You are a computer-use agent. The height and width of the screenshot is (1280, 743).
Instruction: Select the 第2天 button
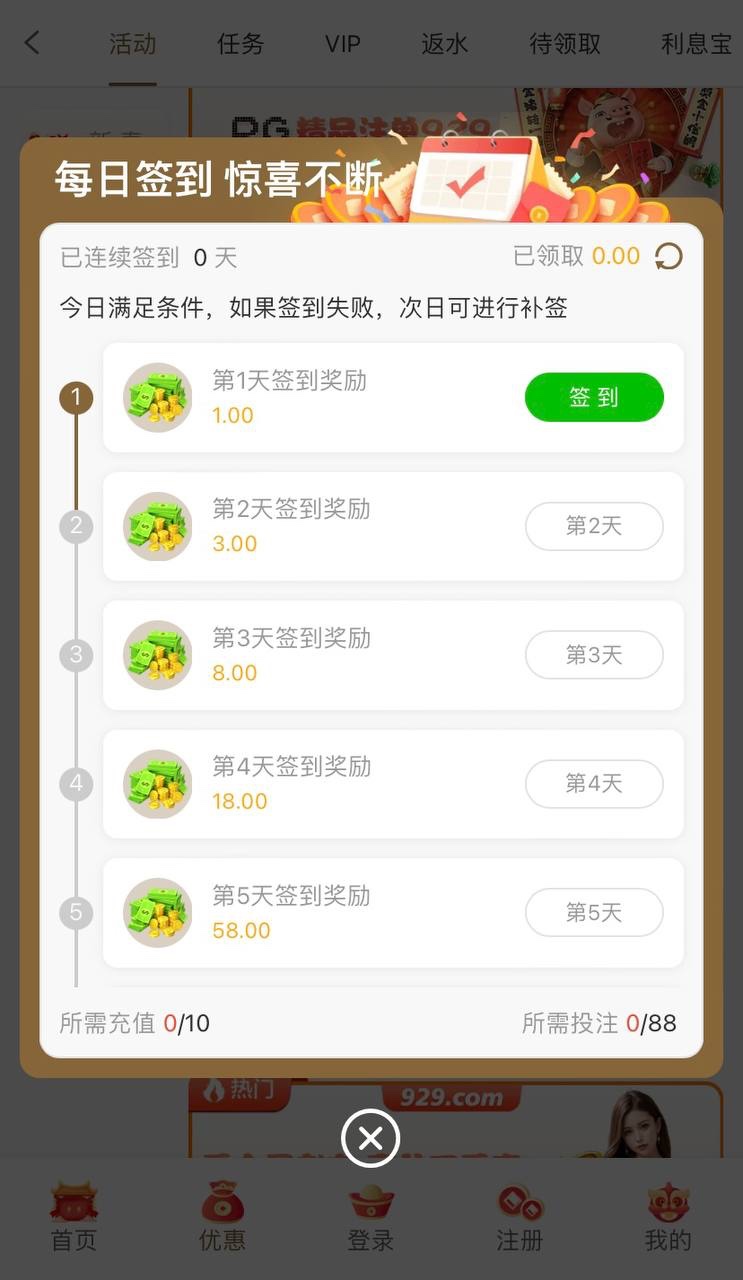[x=594, y=526]
